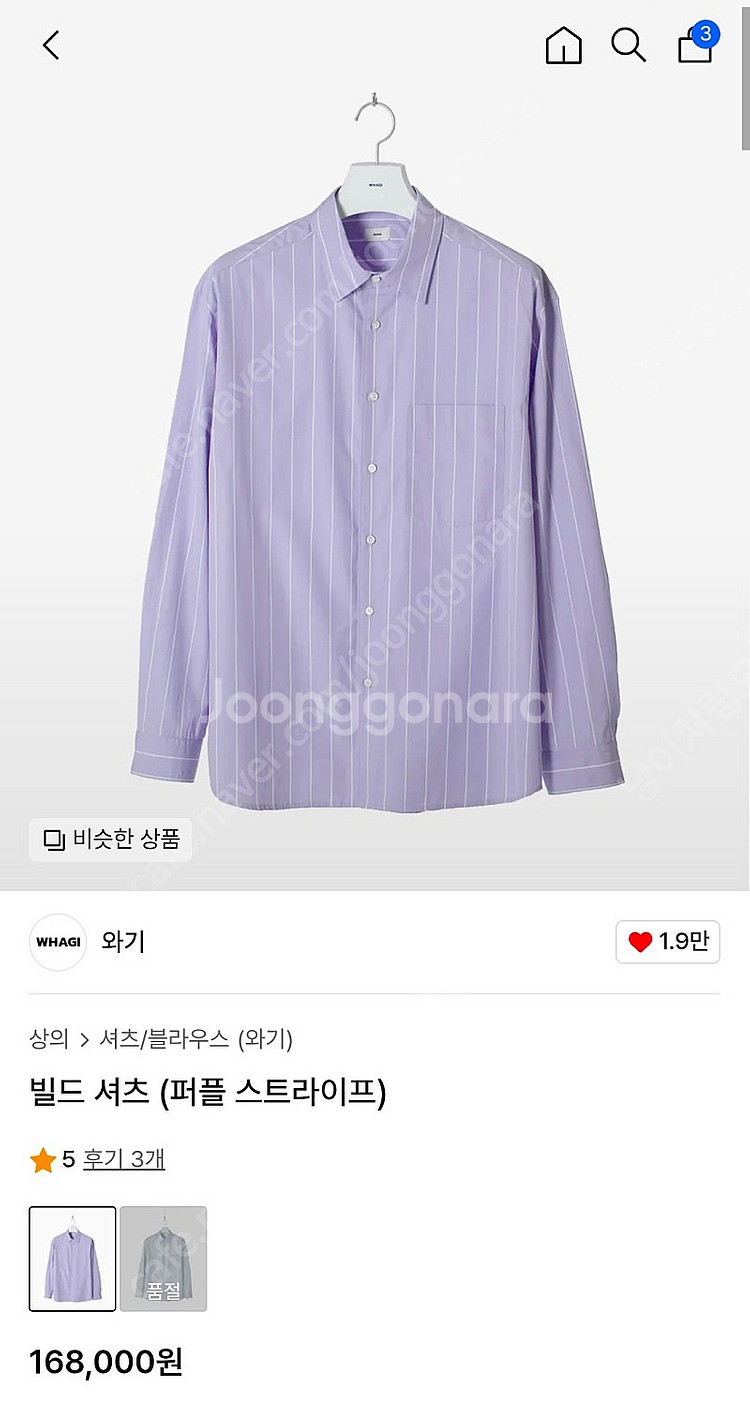Click the search magnifier icon
The image size is (750, 1413).
coord(627,45)
